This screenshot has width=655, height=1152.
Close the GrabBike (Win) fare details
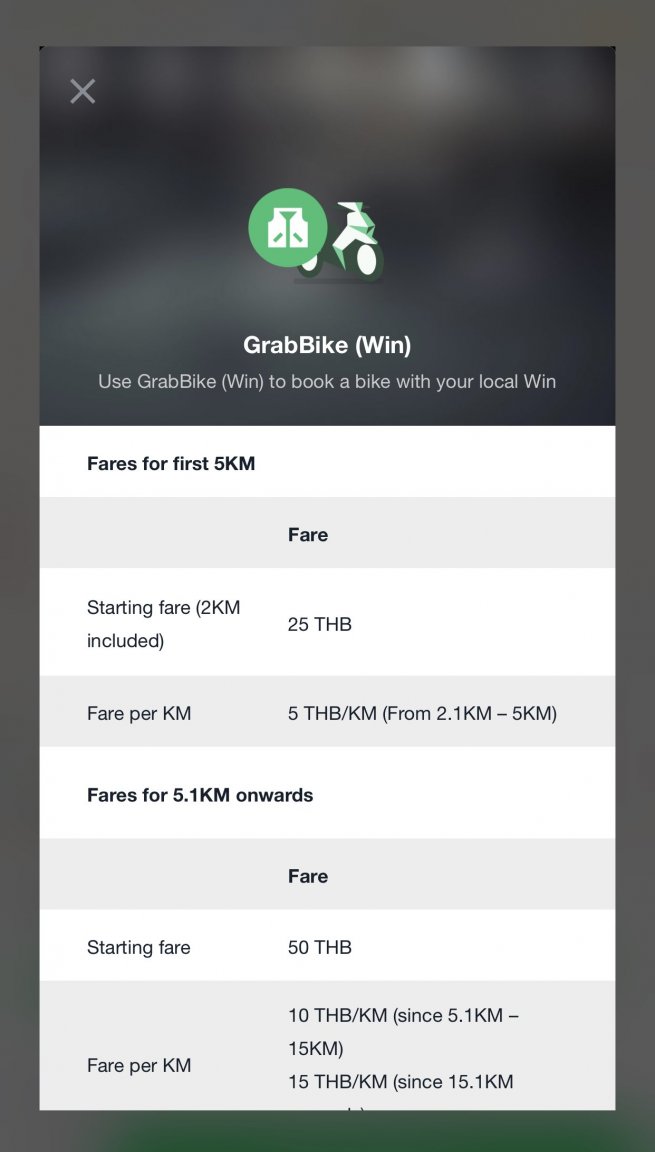(82, 91)
